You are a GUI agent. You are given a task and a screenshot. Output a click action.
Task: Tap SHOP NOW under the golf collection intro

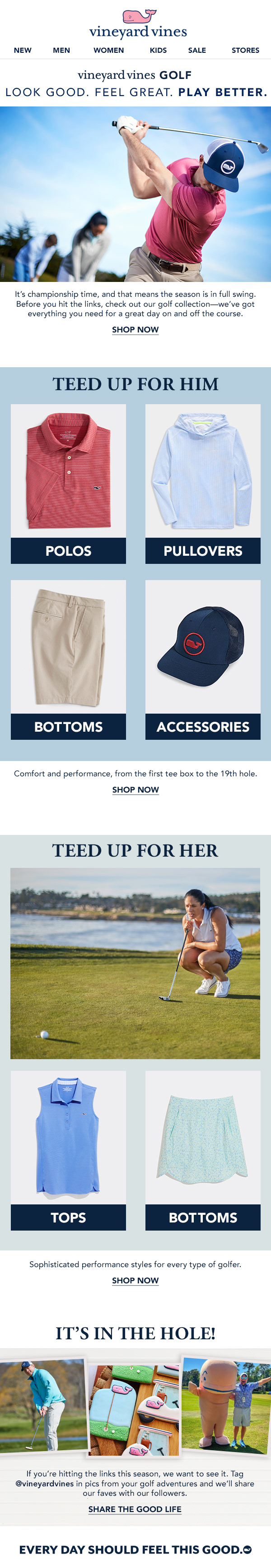coord(135,329)
